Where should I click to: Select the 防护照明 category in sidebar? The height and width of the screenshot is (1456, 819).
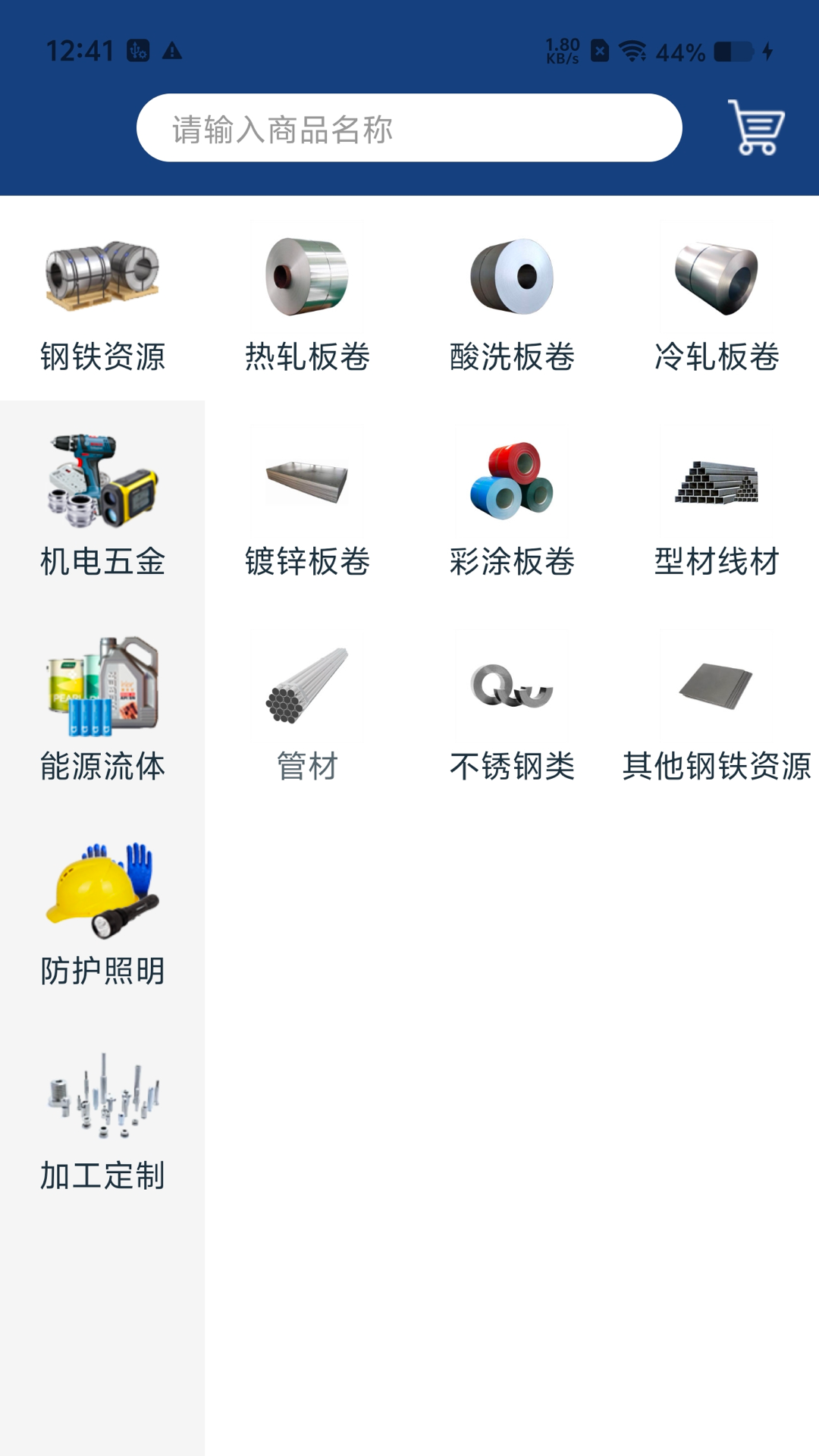tap(105, 910)
